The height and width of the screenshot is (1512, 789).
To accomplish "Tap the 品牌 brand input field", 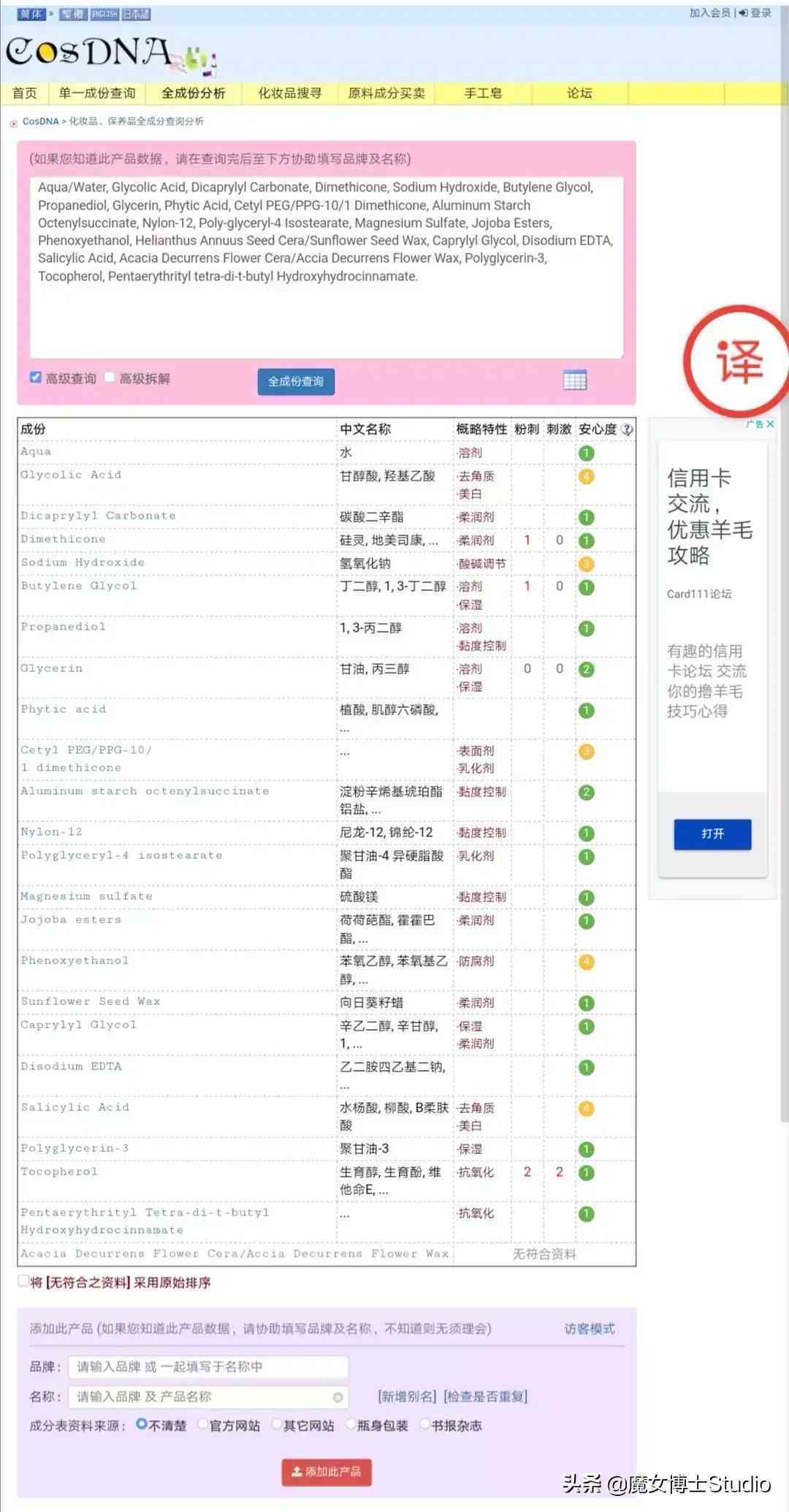I will click(x=208, y=1366).
